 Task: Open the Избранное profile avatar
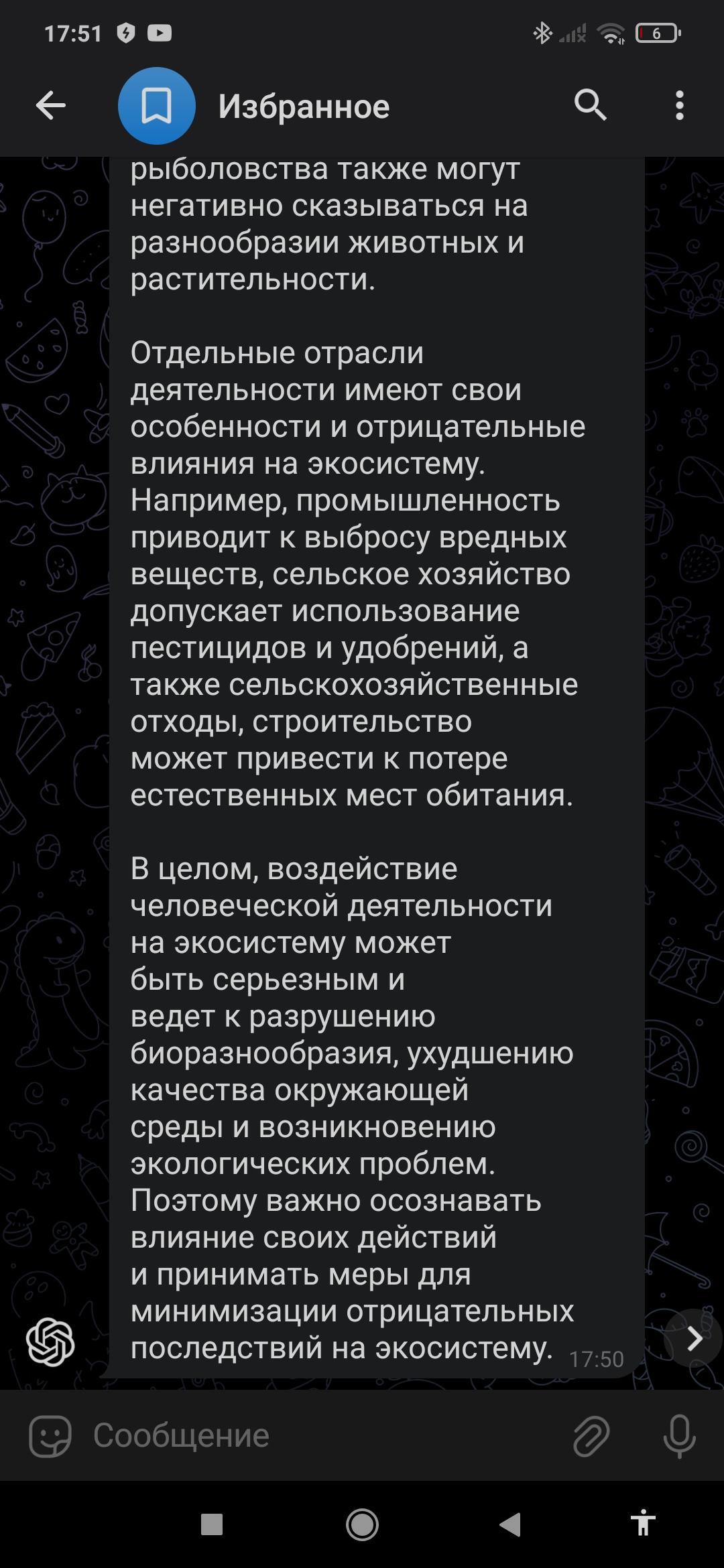pos(157,106)
